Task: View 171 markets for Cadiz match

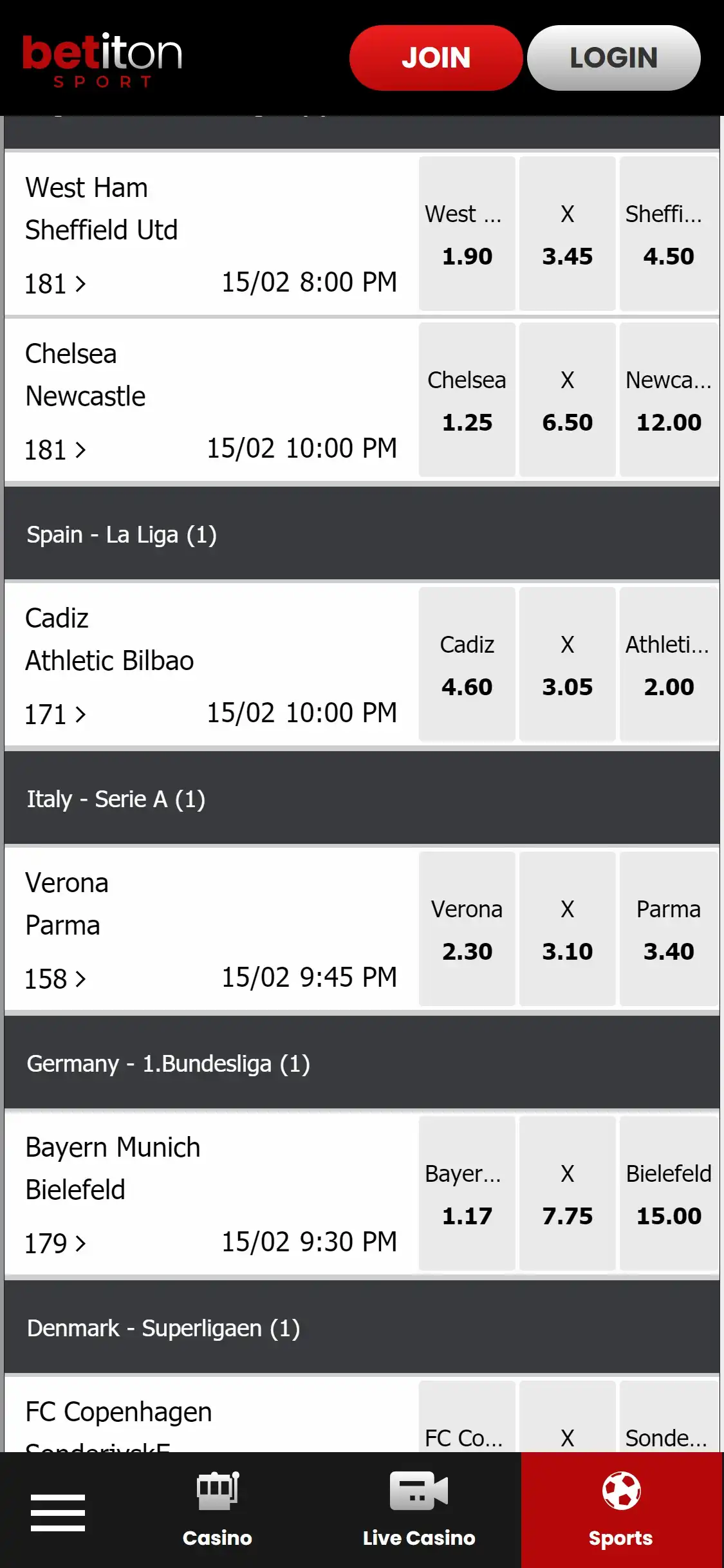Action: (x=55, y=714)
